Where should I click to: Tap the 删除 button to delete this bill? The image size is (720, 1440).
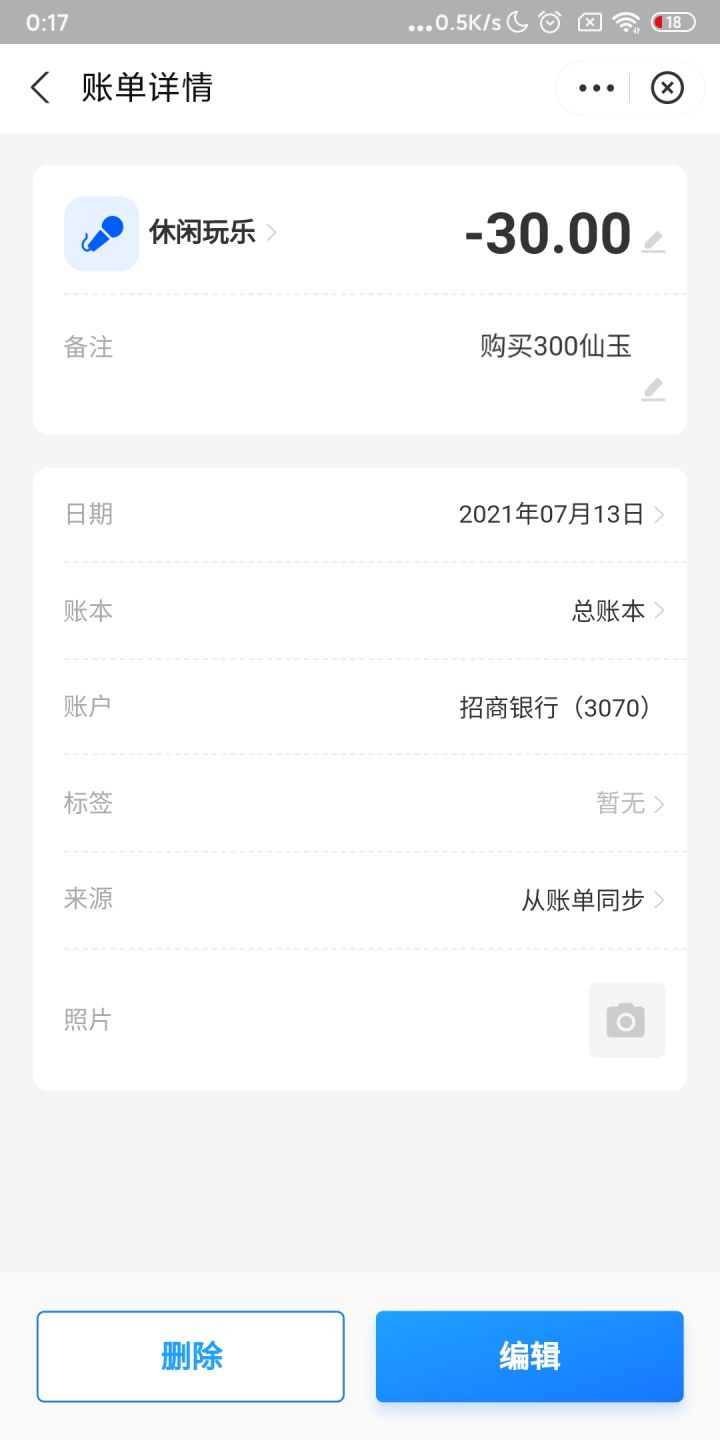pos(191,1357)
